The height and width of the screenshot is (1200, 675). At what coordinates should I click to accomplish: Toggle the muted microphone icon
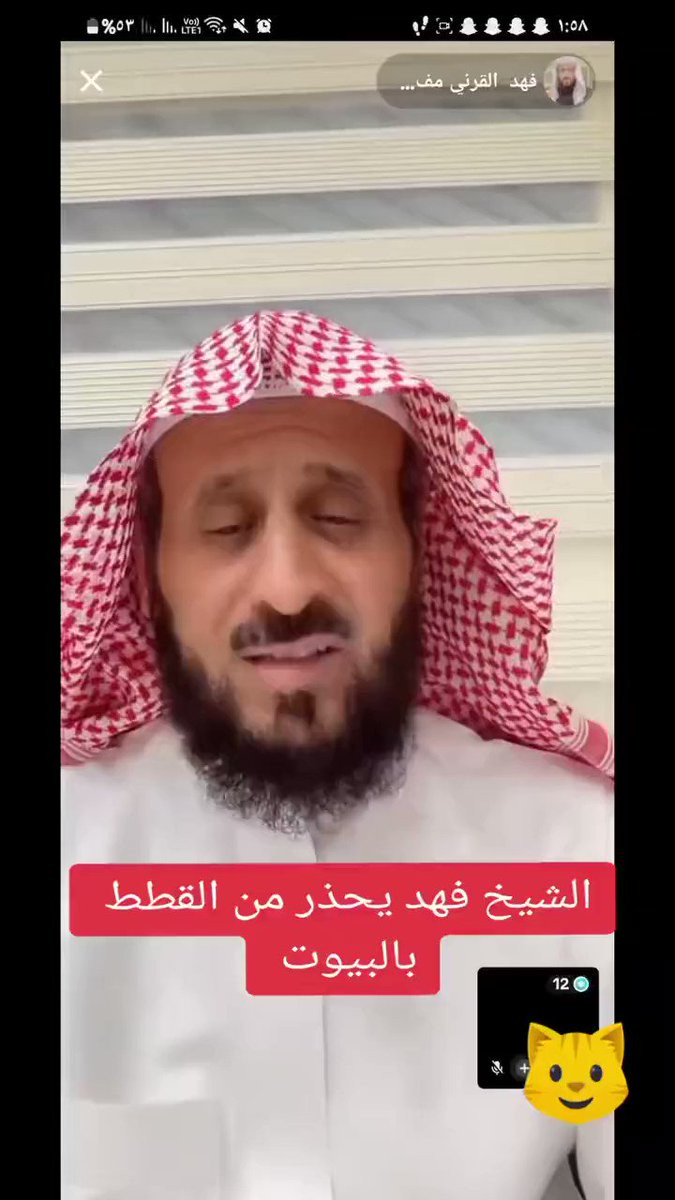[x=497, y=1068]
